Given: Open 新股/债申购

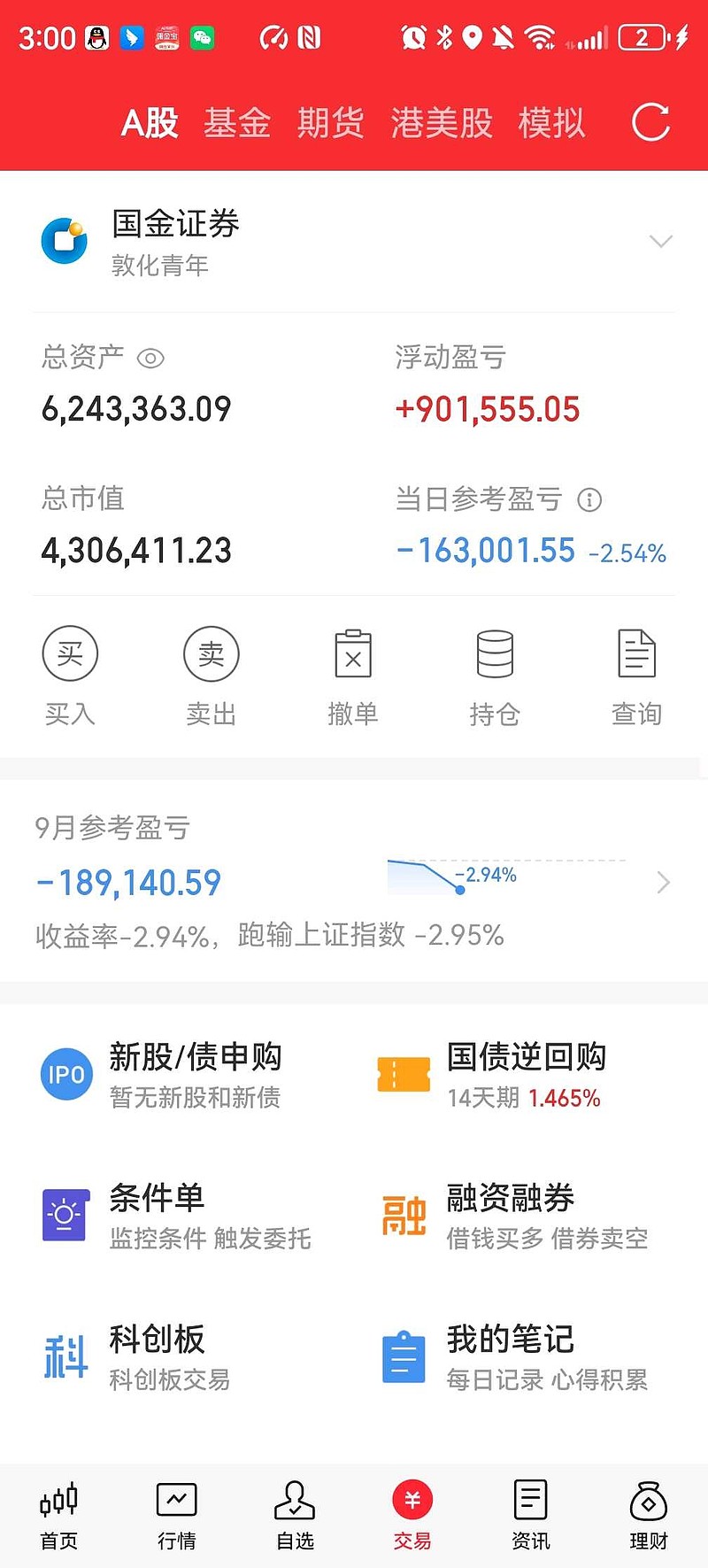Looking at the screenshot, I should [x=161, y=1075].
